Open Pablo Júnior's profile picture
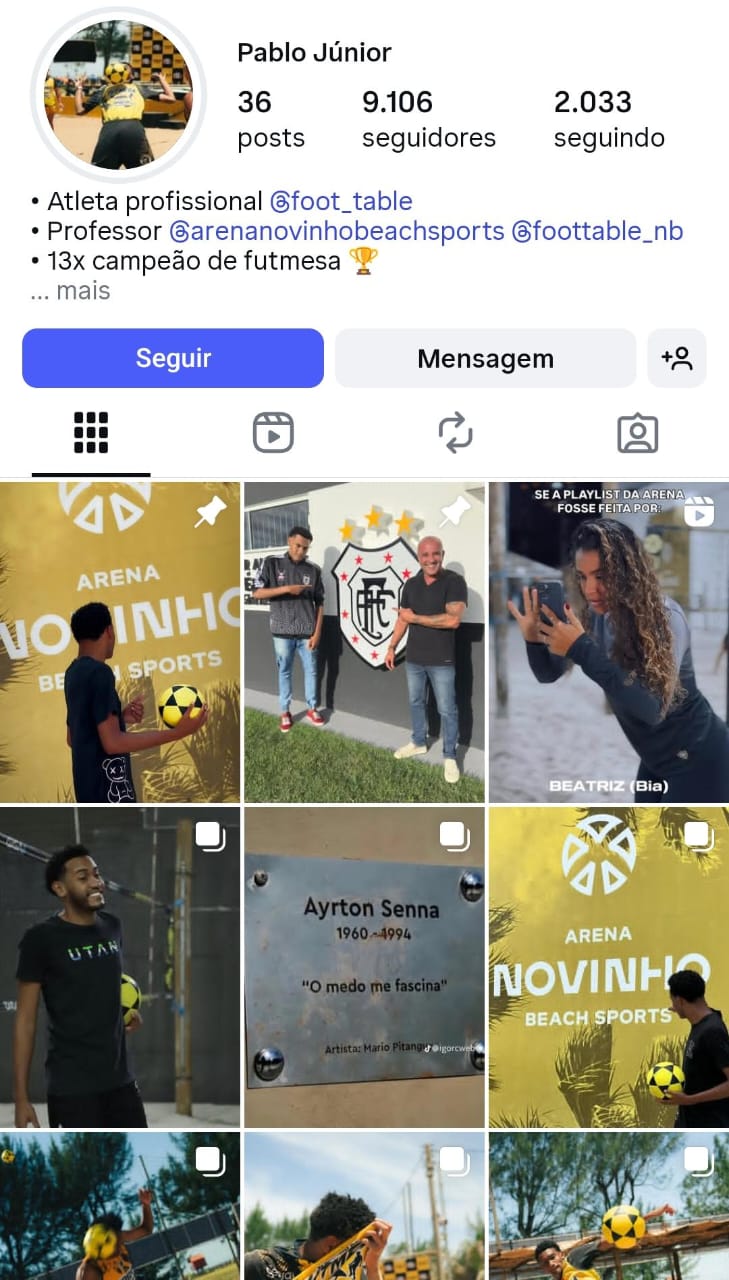The height and width of the screenshot is (1280, 729). [118, 95]
